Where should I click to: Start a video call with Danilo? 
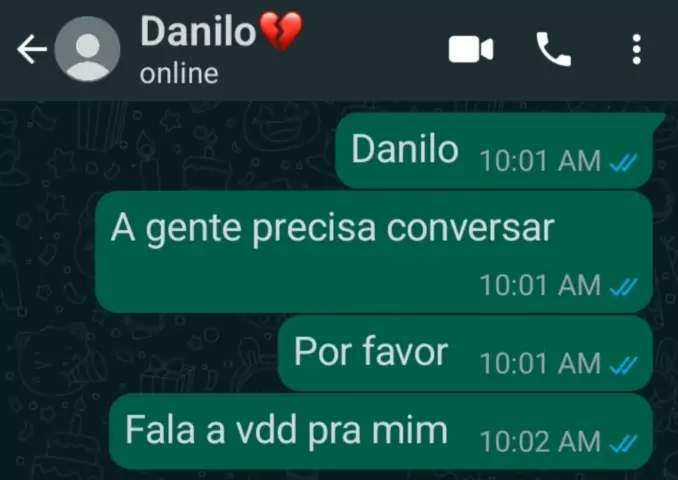tap(471, 49)
